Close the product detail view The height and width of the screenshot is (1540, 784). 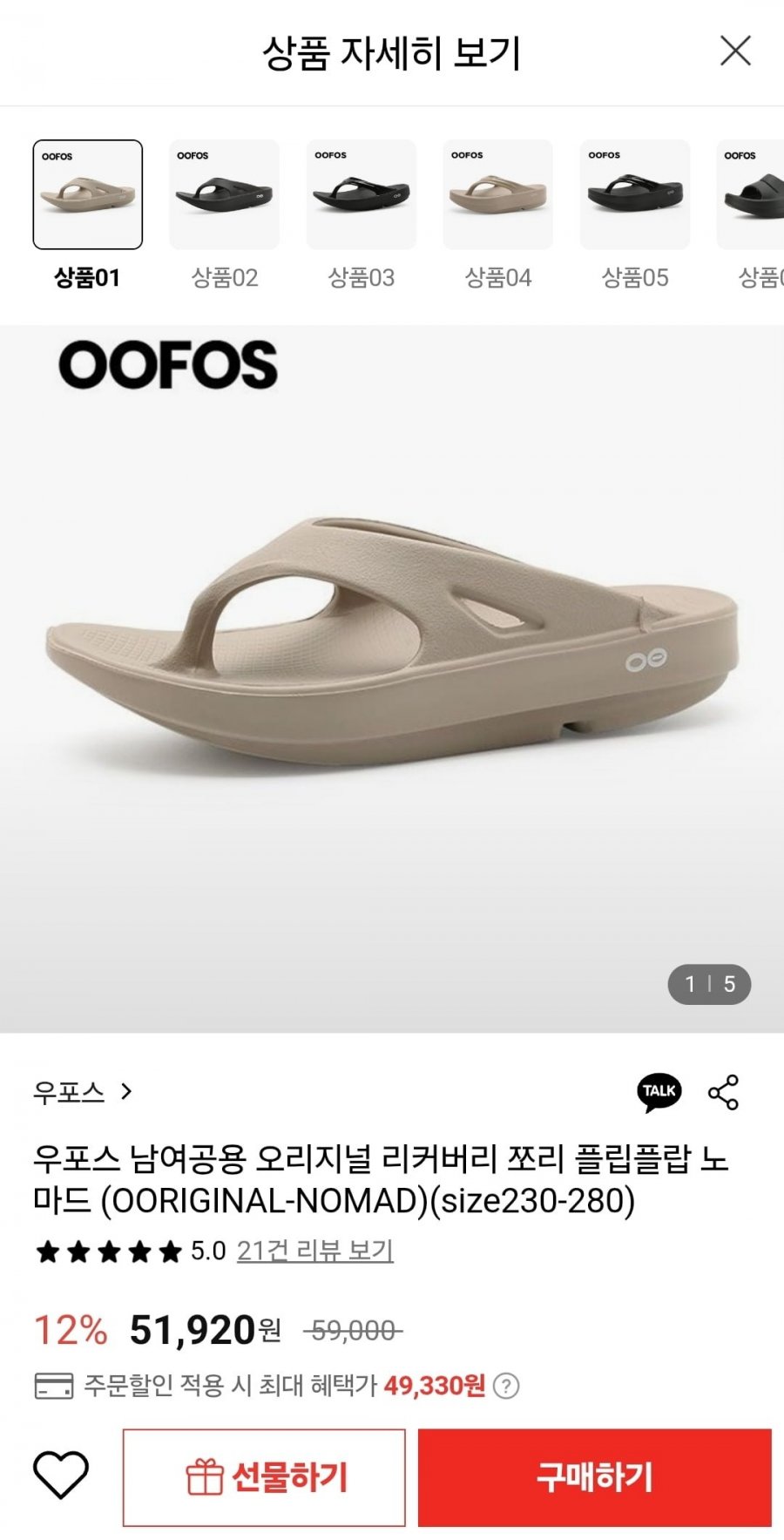tap(735, 51)
